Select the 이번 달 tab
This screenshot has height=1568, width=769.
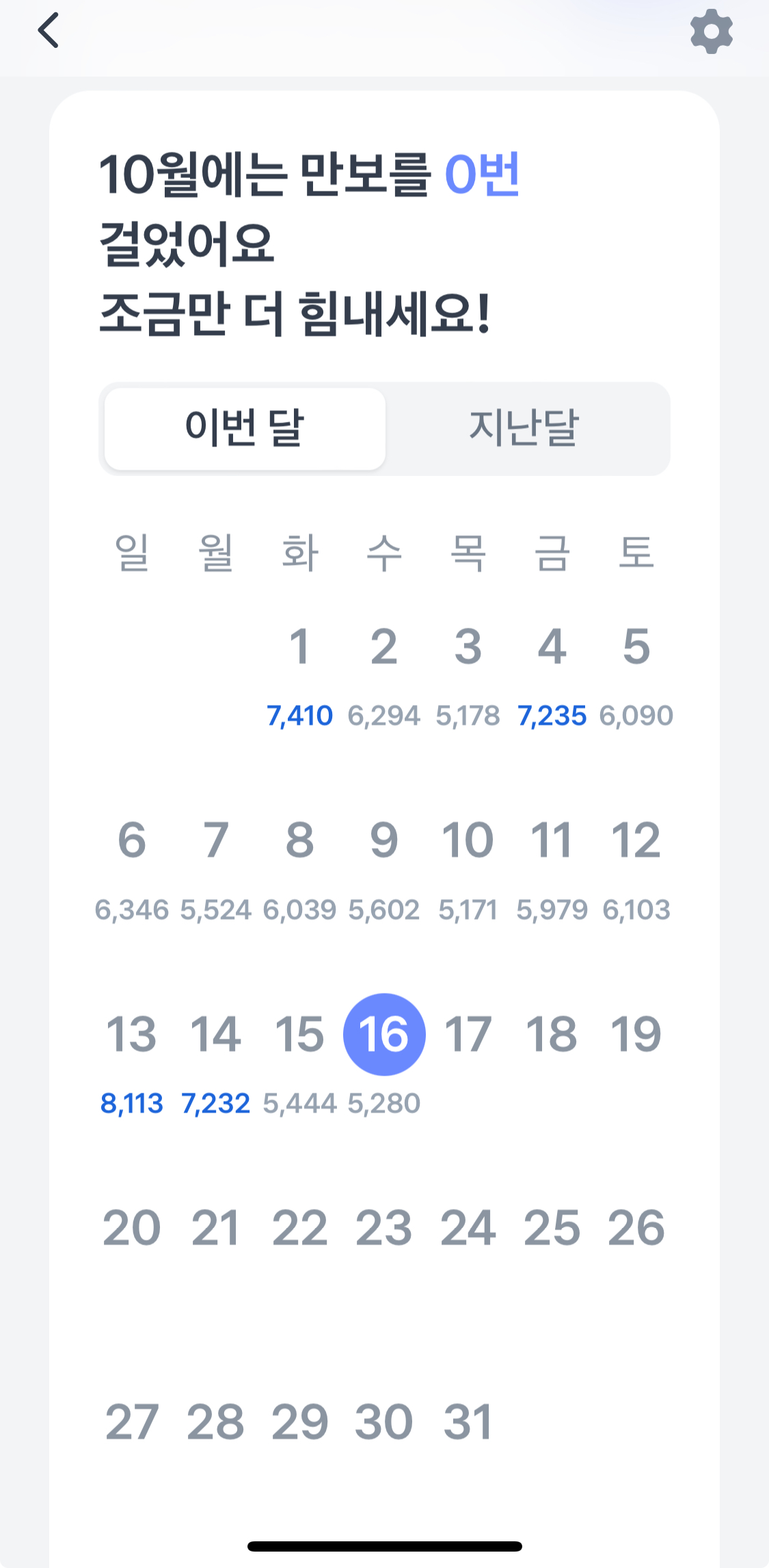pos(245,429)
